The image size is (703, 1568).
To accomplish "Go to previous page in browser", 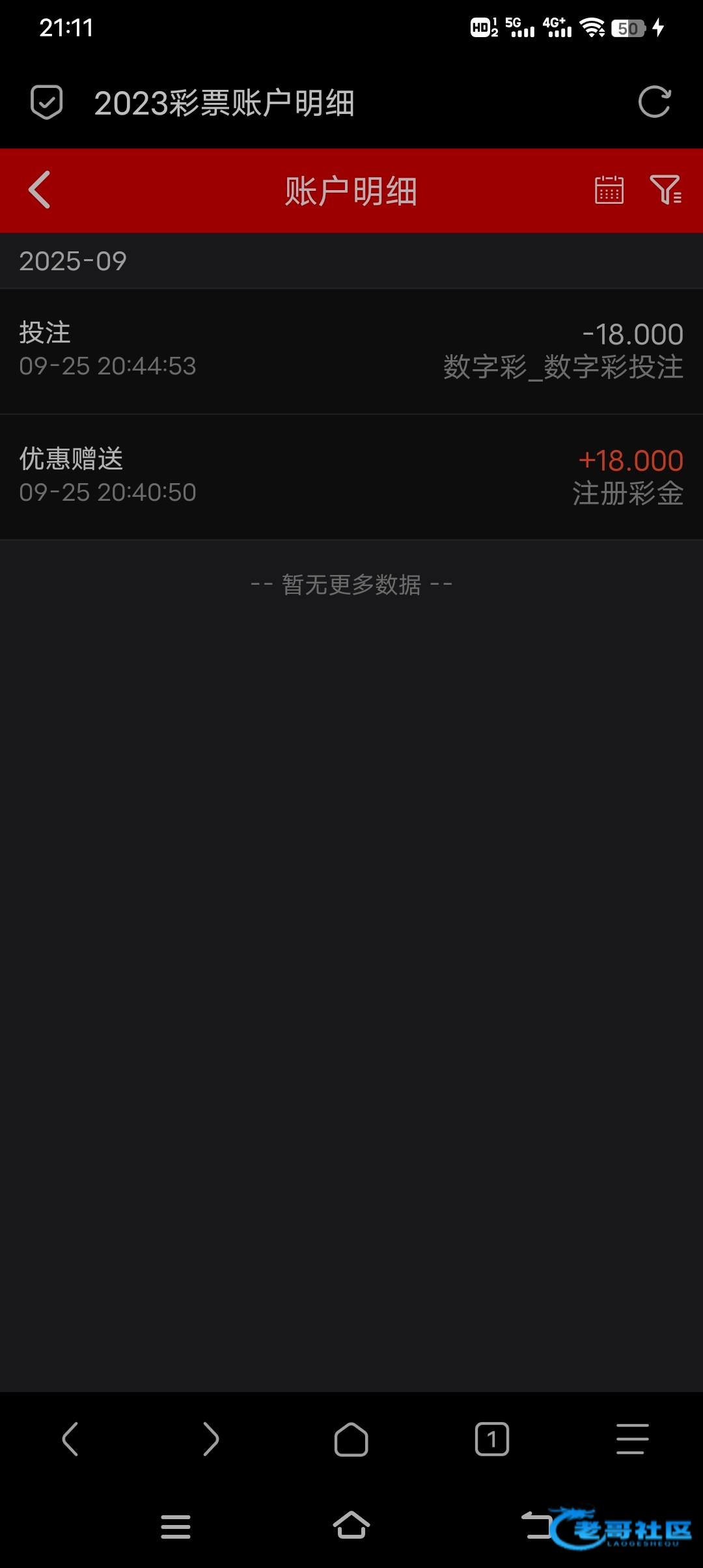I will pyautogui.click(x=70, y=1439).
